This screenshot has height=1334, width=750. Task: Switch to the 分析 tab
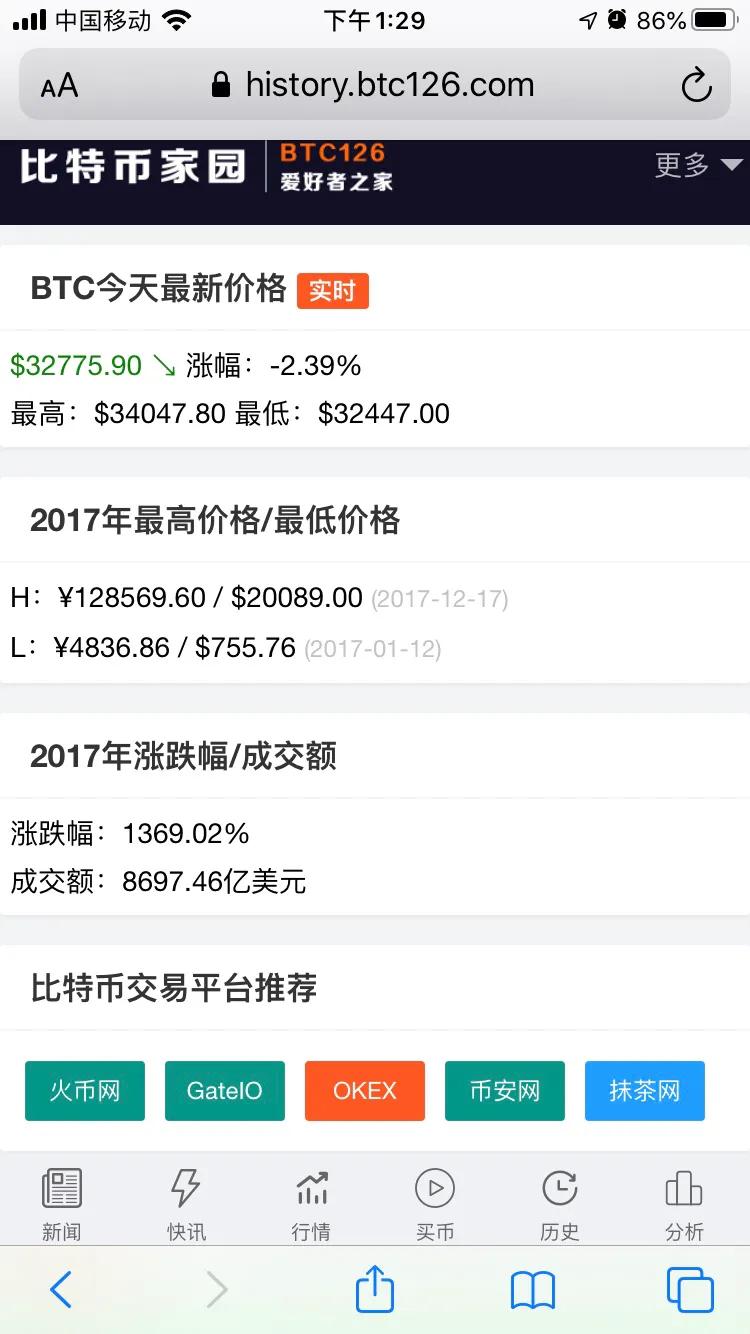coord(684,1204)
